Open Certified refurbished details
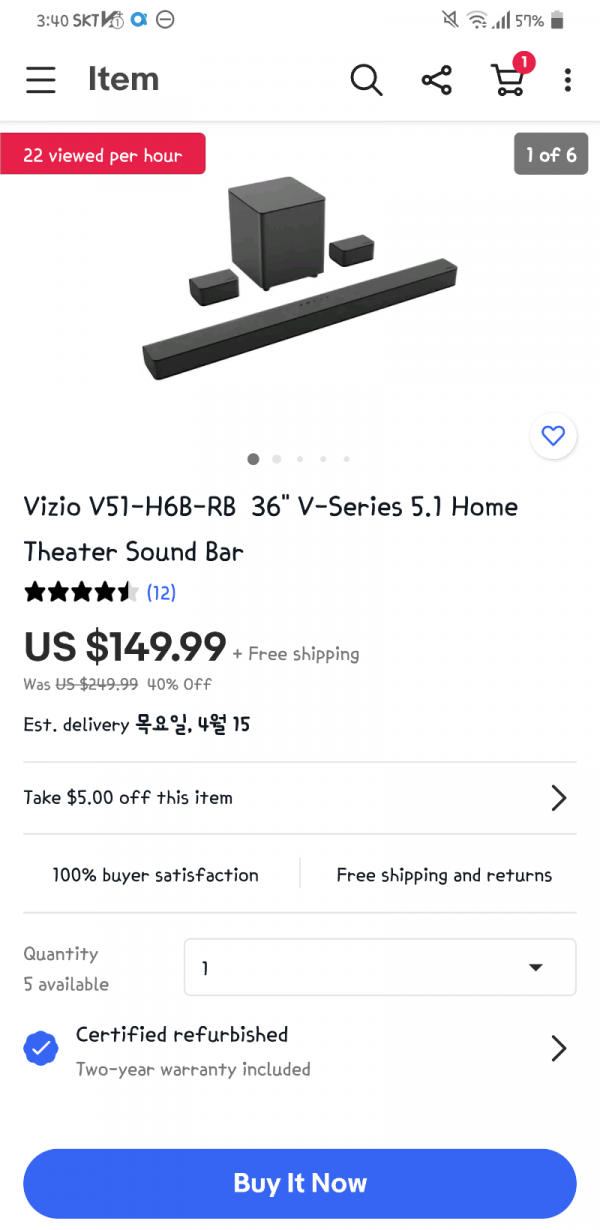 tap(299, 1050)
